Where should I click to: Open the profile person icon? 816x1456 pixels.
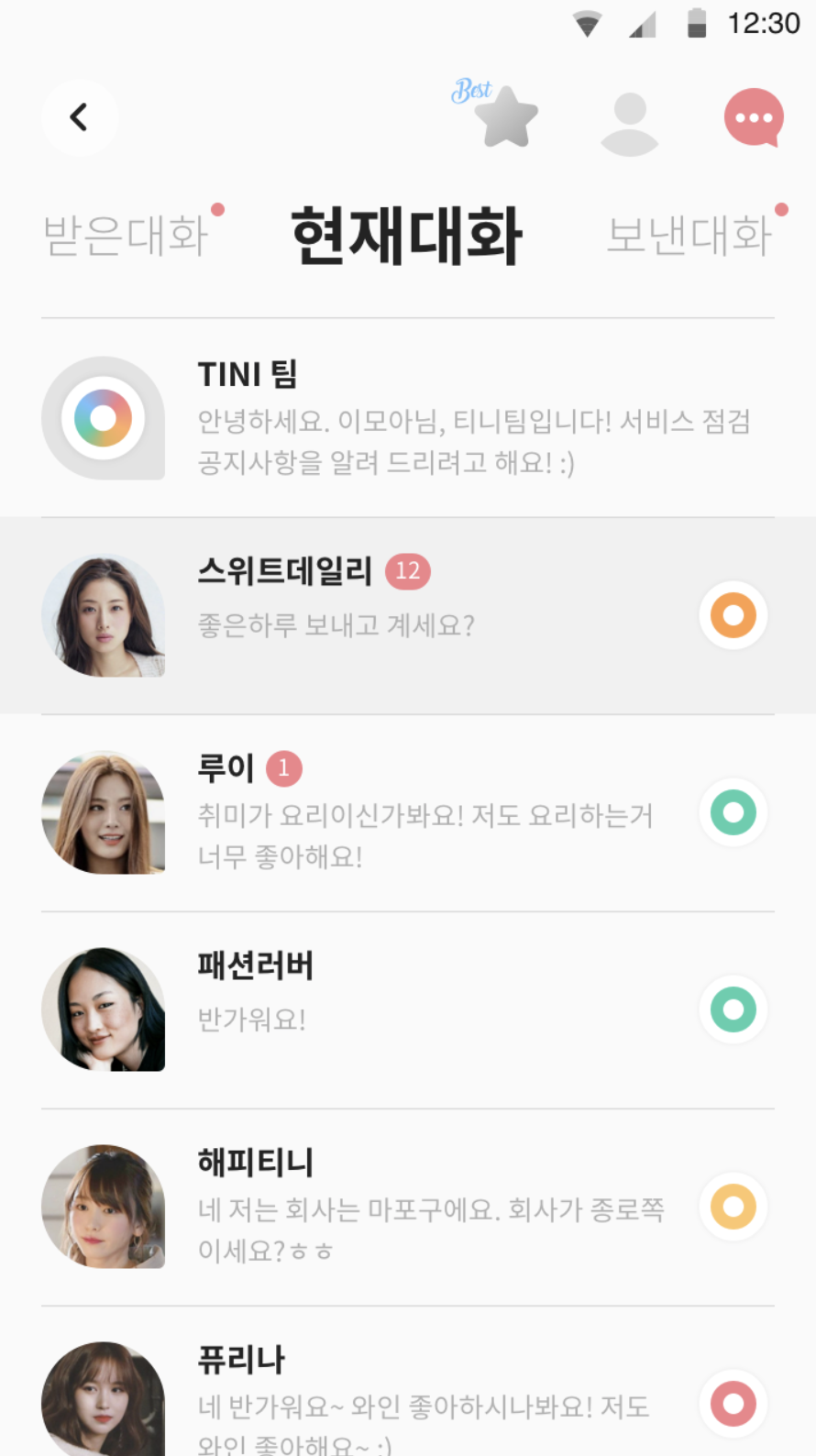tap(629, 122)
